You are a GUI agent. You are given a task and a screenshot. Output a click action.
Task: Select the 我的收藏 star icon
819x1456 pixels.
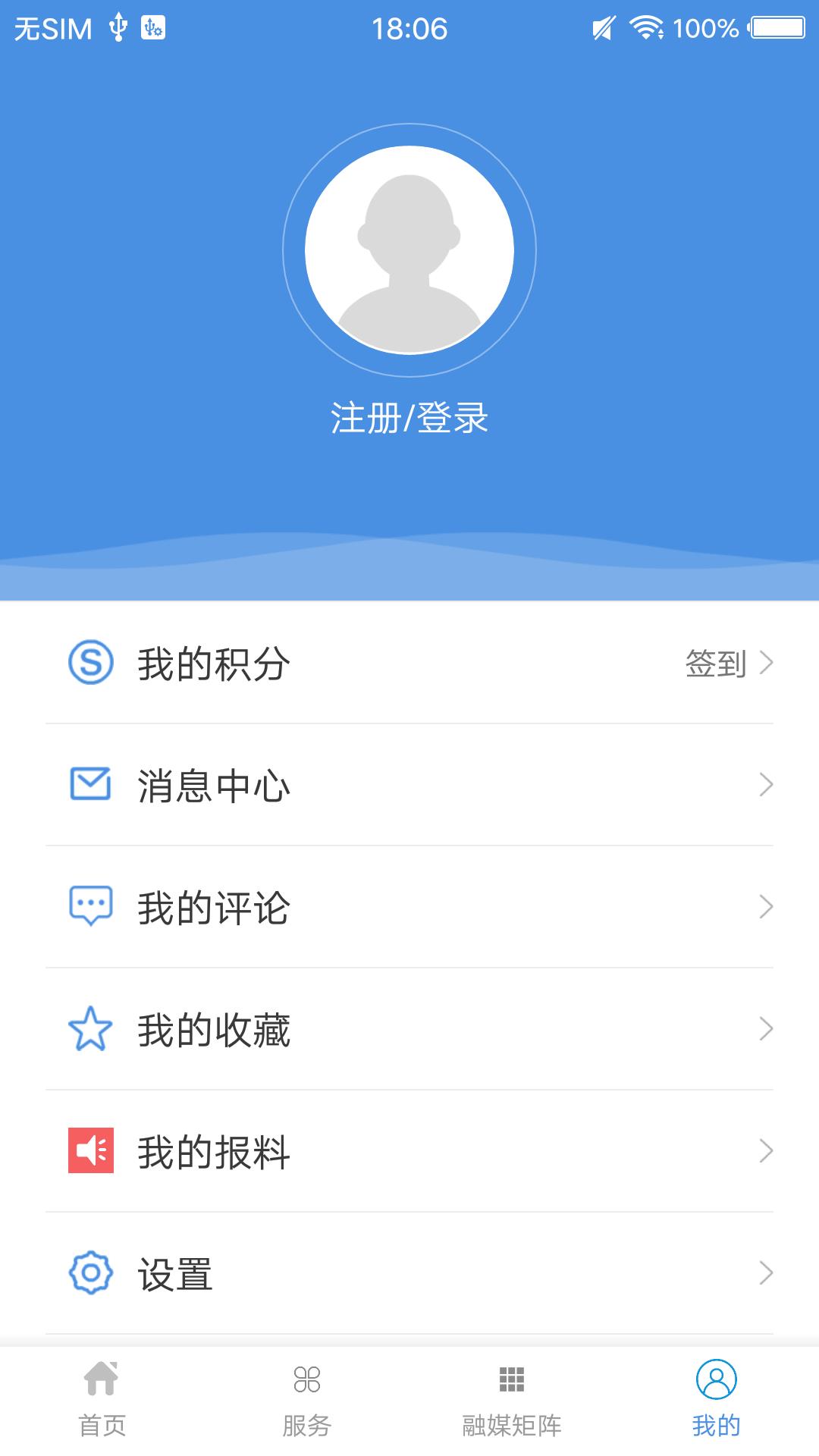pyautogui.click(x=89, y=1030)
